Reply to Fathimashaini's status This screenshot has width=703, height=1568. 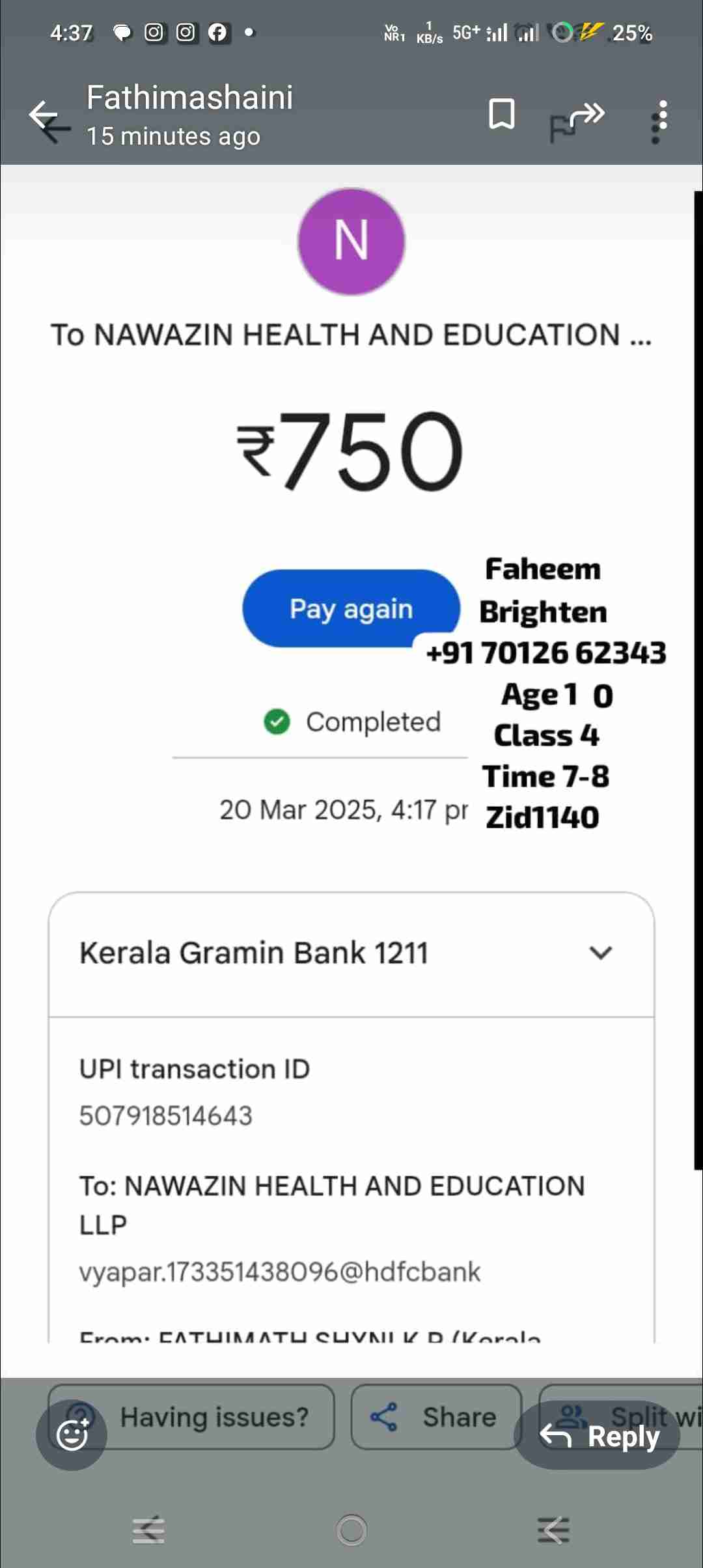[598, 1435]
